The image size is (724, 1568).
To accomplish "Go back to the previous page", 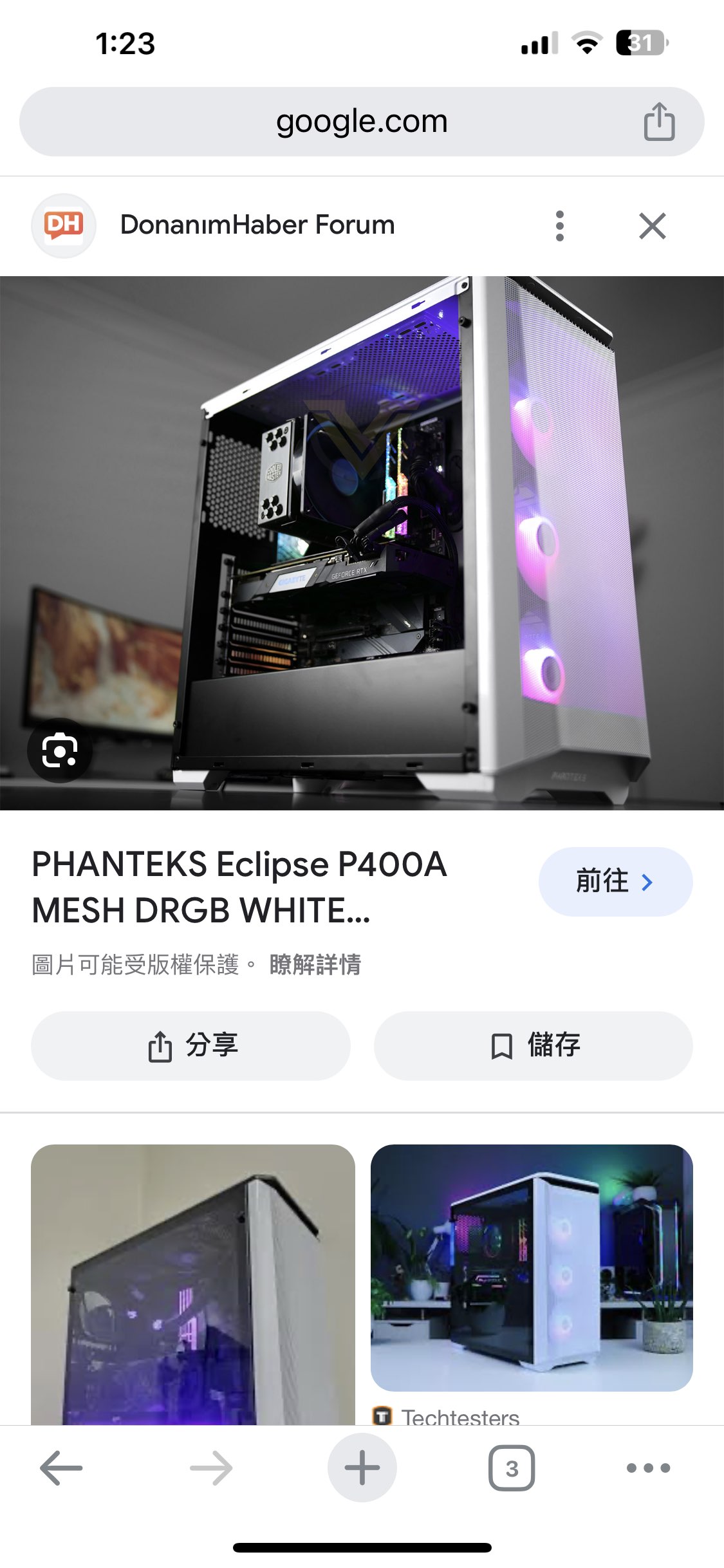I will click(x=61, y=1468).
